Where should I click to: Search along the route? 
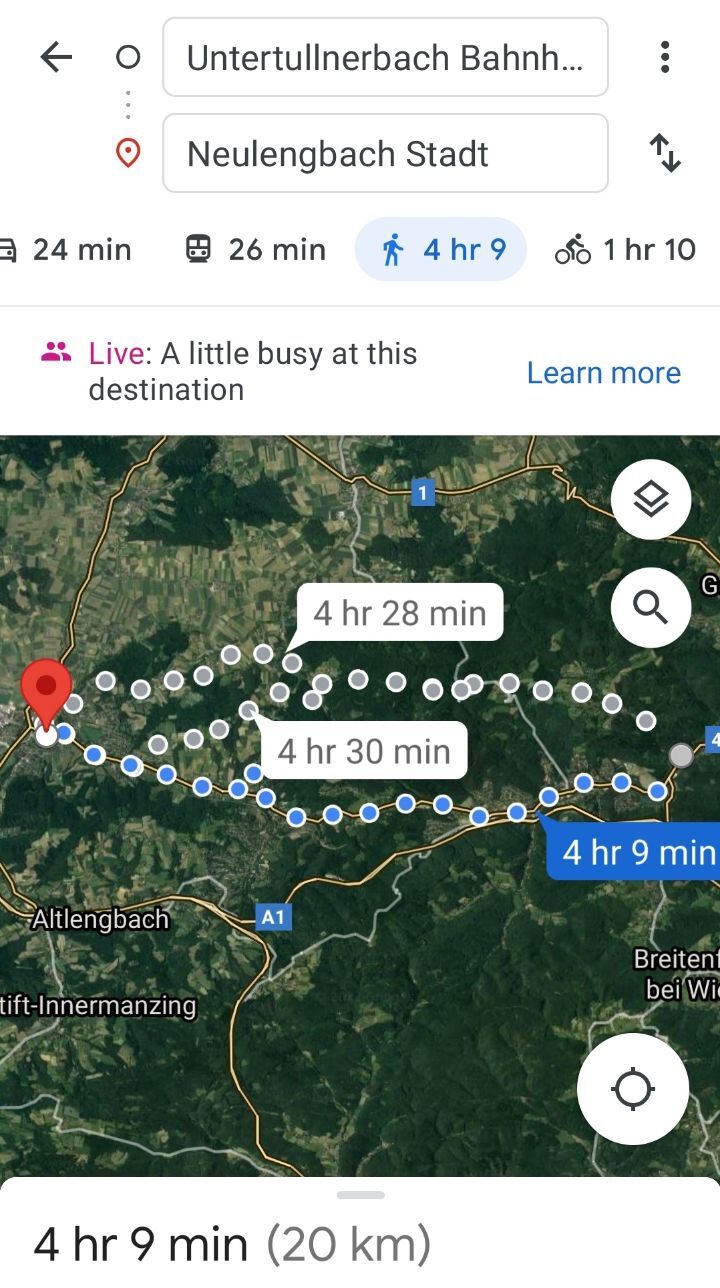pos(651,606)
